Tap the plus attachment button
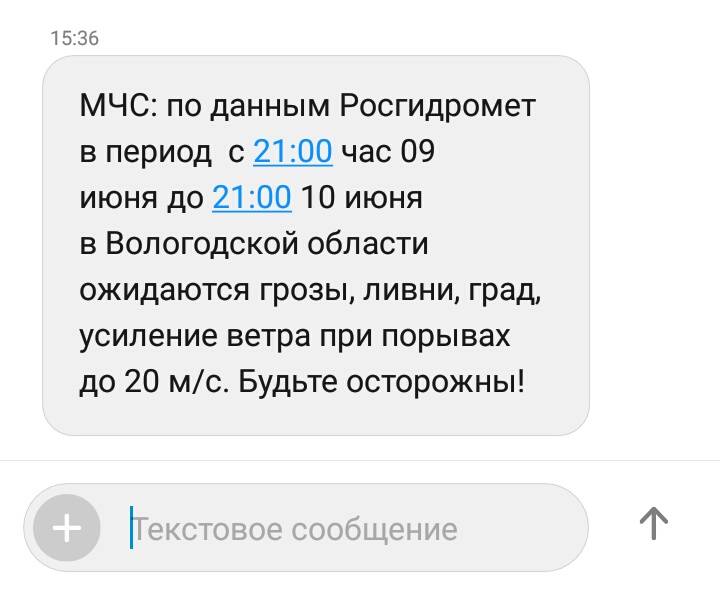 tap(66, 527)
